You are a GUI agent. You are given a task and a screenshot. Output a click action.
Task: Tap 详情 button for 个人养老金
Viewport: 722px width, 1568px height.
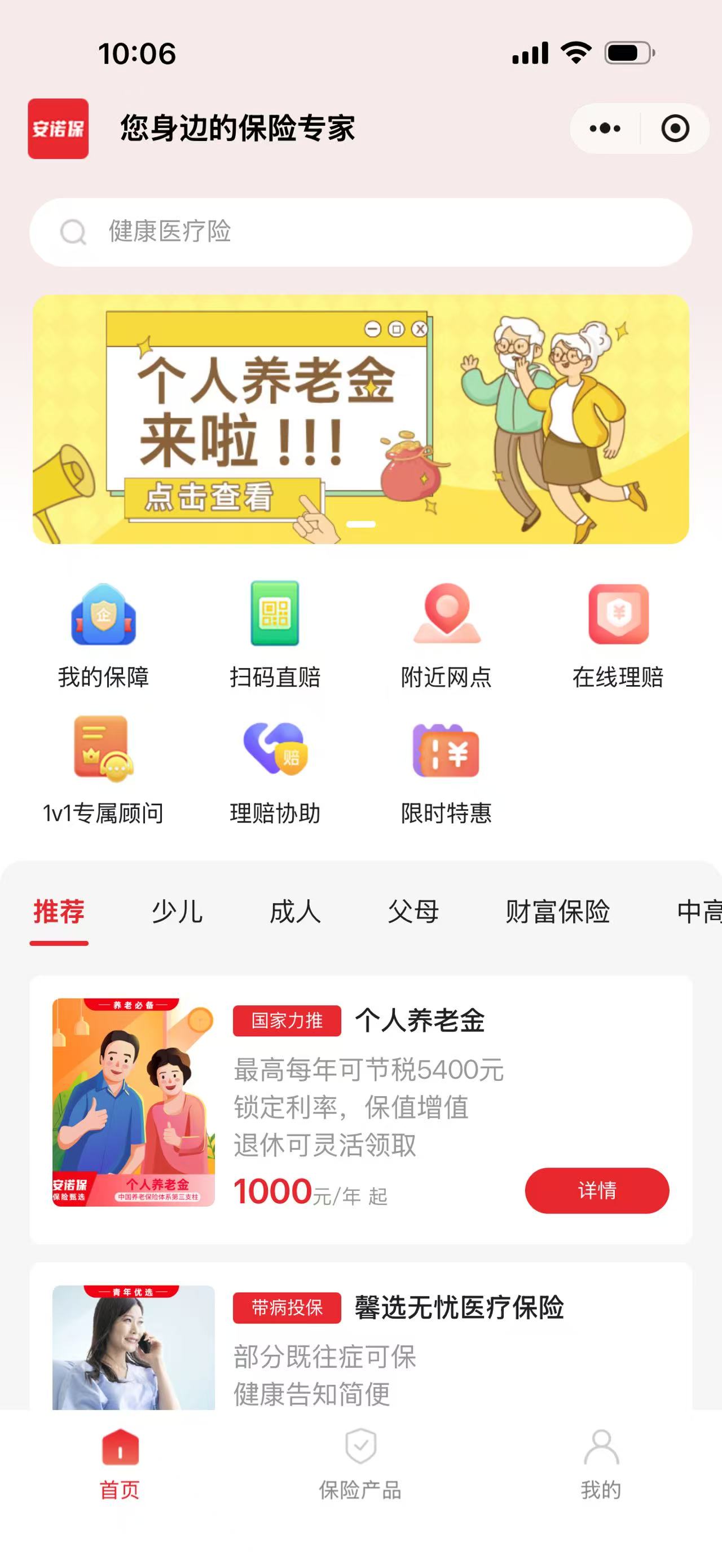coord(597,1190)
